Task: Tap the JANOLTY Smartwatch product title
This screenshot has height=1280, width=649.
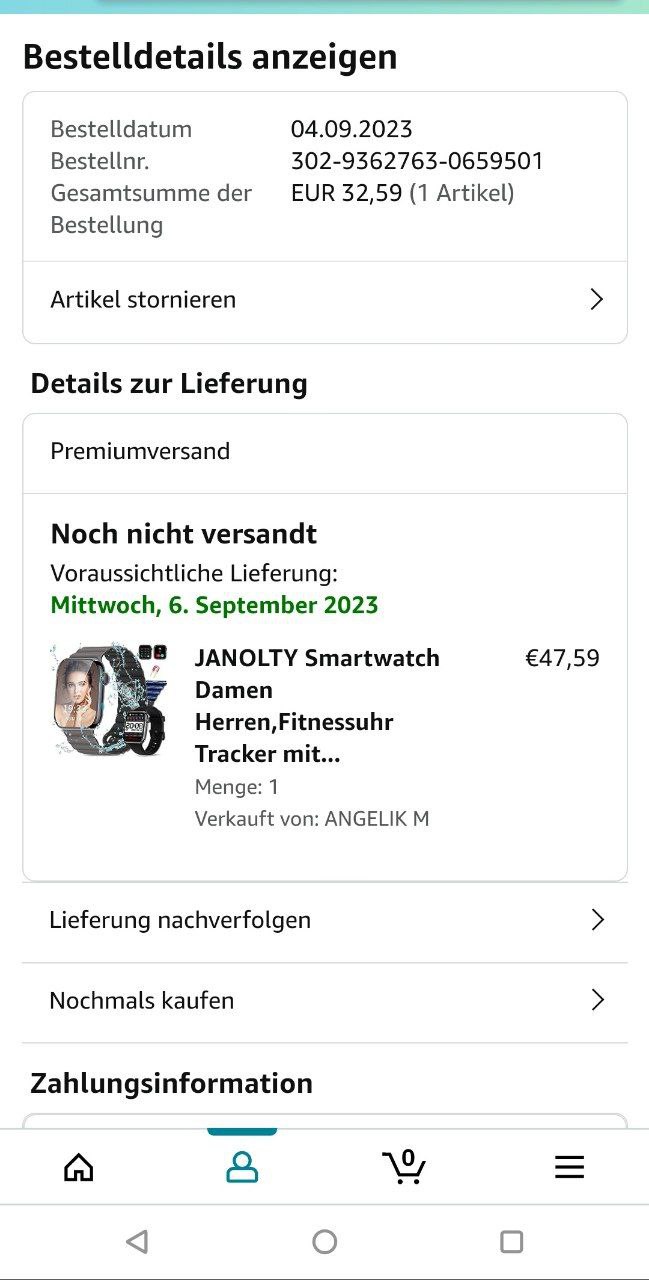Action: 318,706
